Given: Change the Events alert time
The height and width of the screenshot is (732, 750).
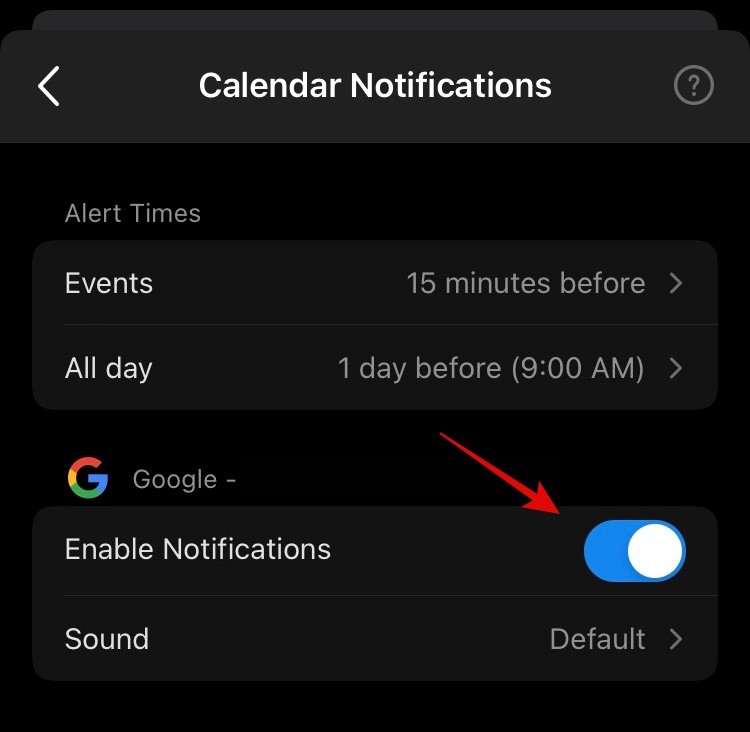Looking at the screenshot, I should coord(374,283).
